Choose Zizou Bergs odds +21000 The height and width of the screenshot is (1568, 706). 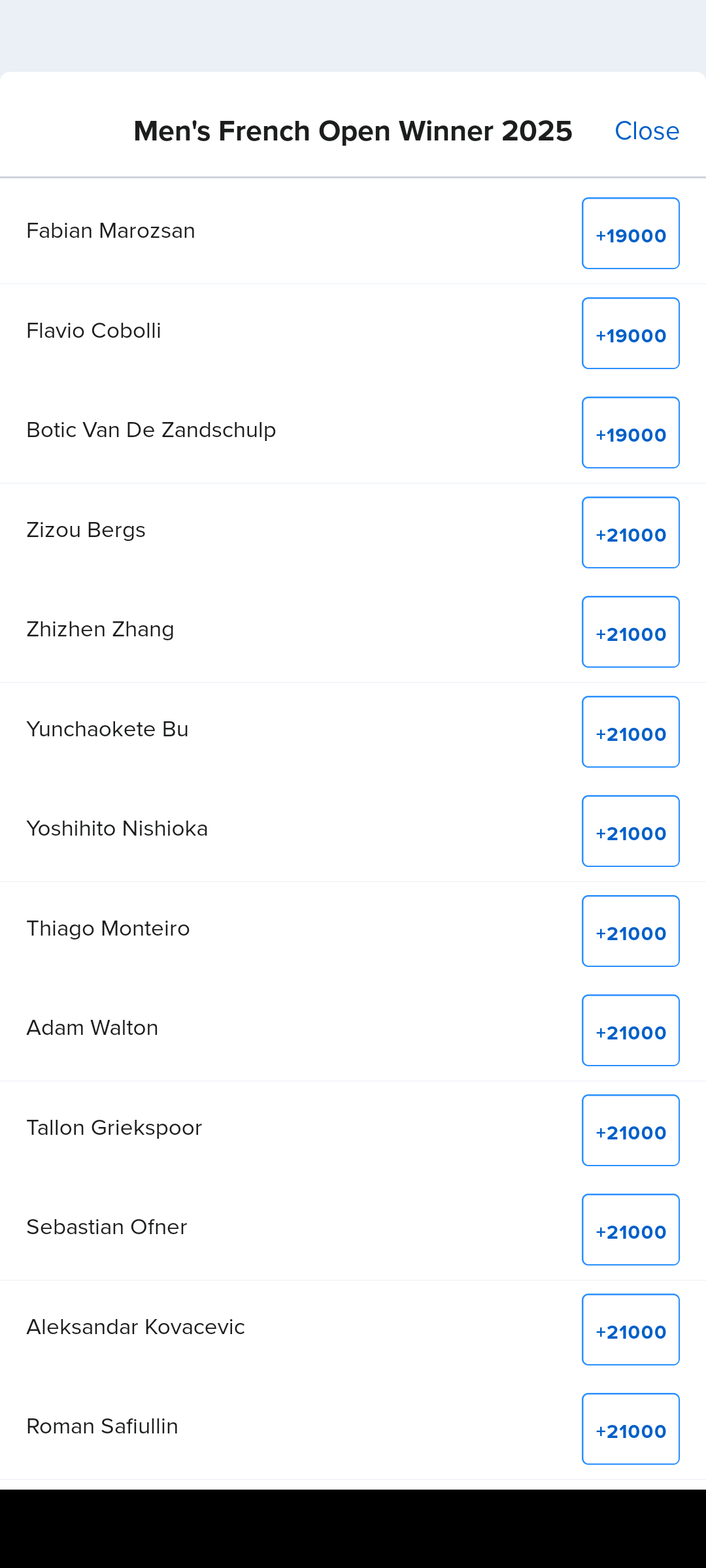point(631,533)
